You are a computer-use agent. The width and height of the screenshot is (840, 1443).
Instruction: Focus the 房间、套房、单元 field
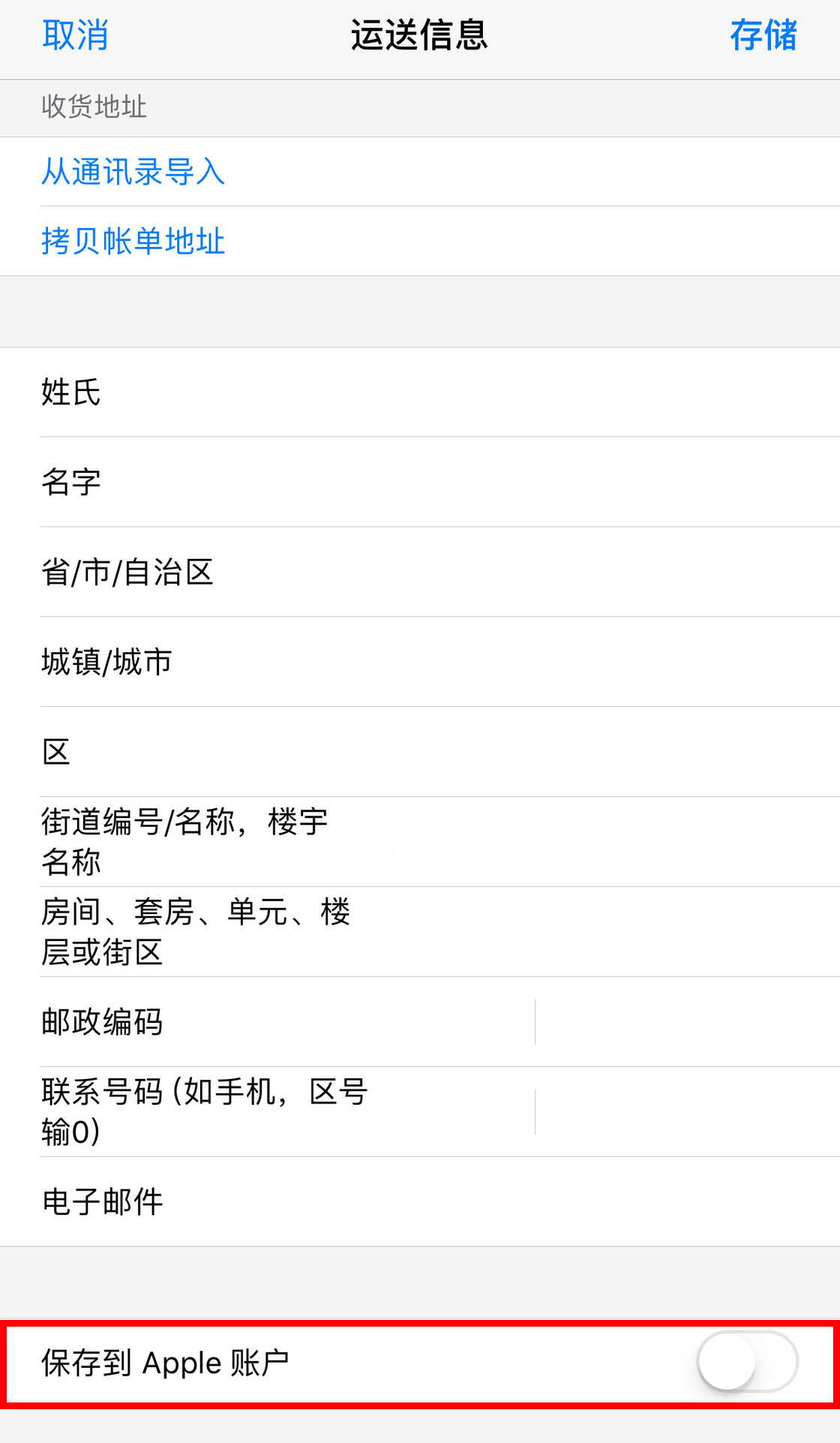[x=585, y=932]
